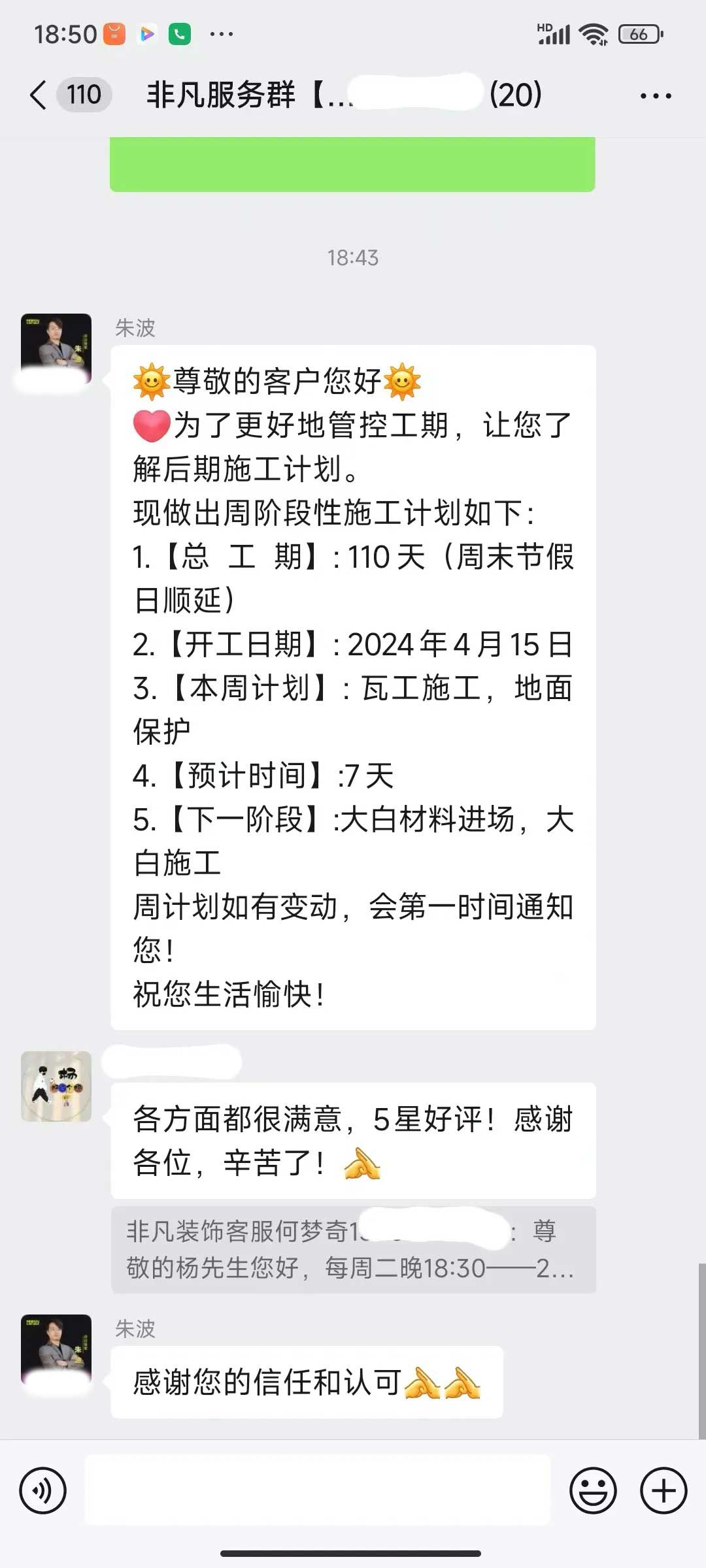The height and width of the screenshot is (1568, 706).
Task: Go back to the chat list
Action: point(39,95)
